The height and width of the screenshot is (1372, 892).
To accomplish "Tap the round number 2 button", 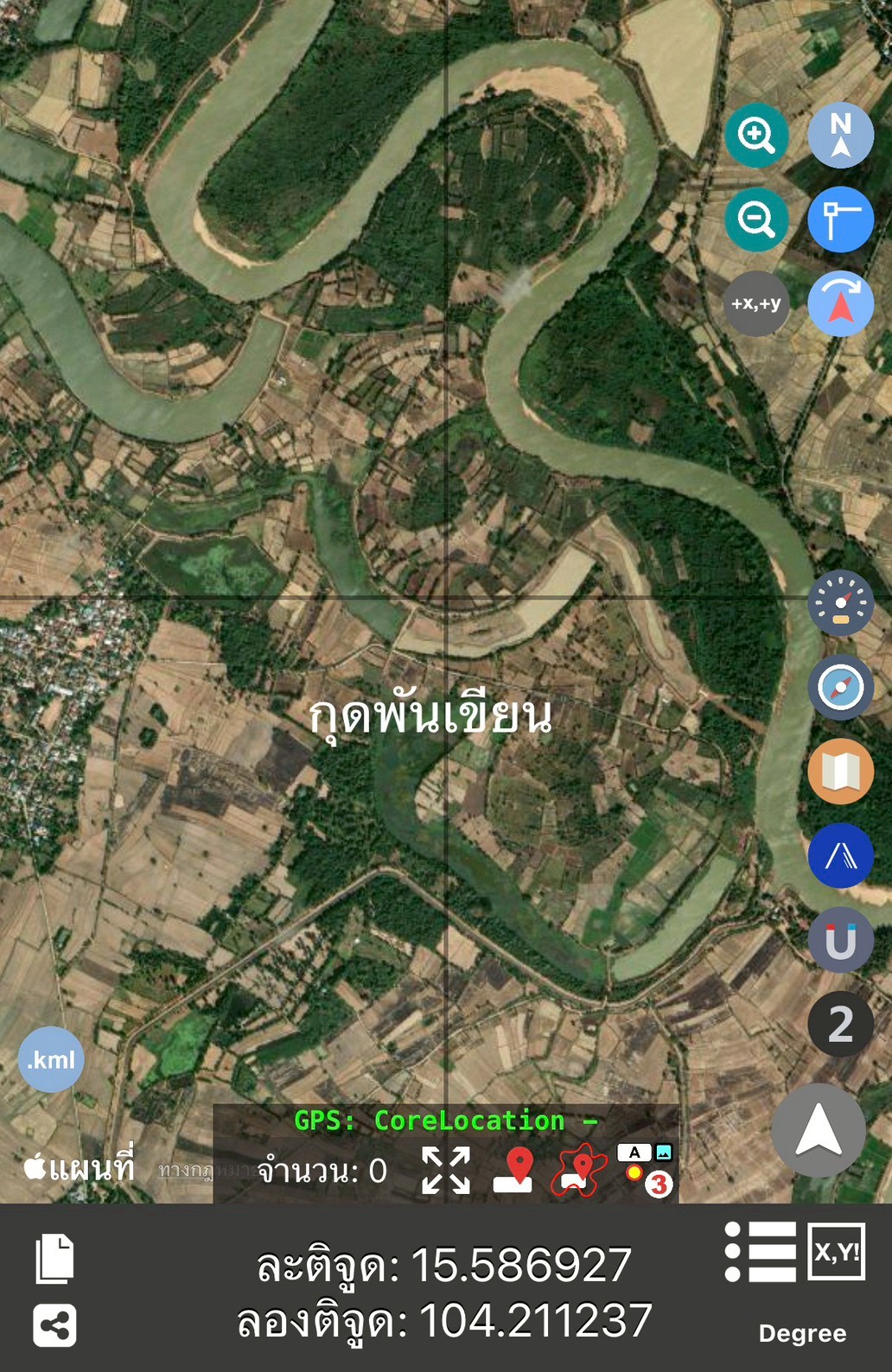I will pyautogui.click(x=840, y=1025).
